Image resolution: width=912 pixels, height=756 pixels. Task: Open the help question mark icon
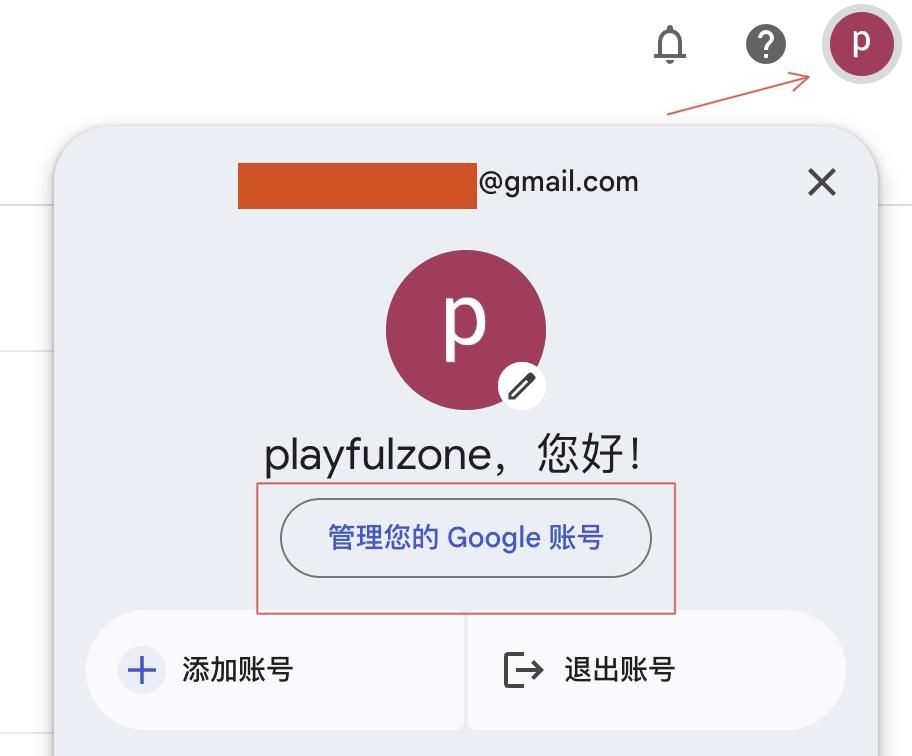(767, 44)
